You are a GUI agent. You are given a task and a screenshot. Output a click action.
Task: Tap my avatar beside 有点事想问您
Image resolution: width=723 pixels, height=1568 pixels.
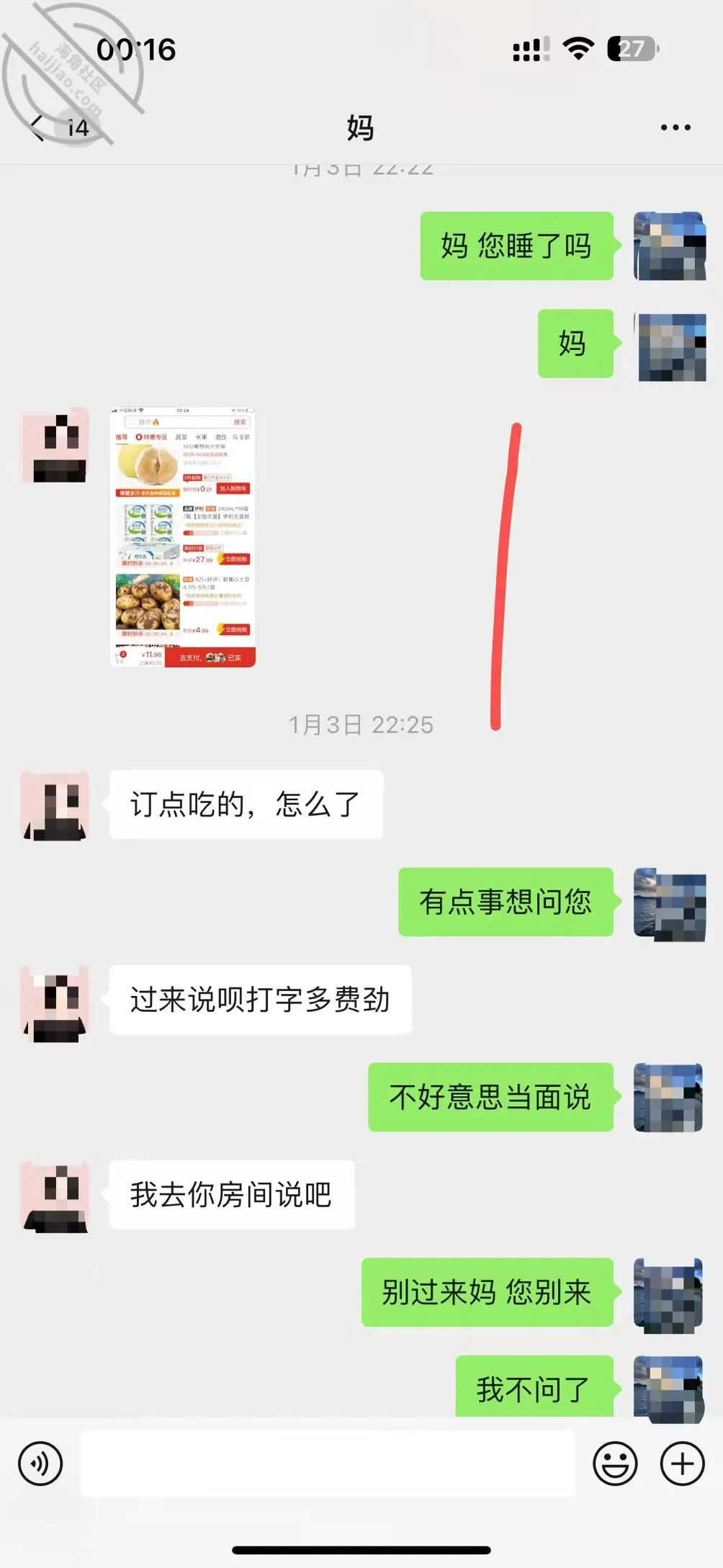(670, 903)
